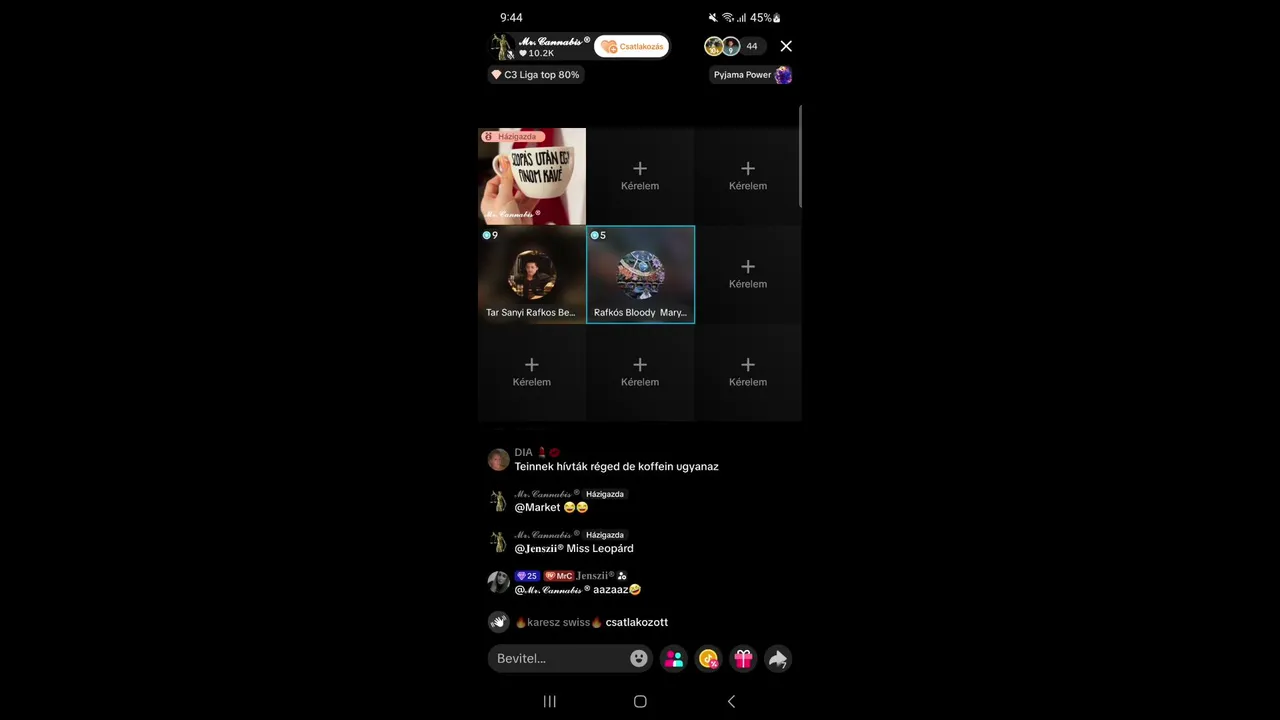This screenshot has width=1280, height=720.
Task: Open the guests multi-person icon
Action: point(674,658)
